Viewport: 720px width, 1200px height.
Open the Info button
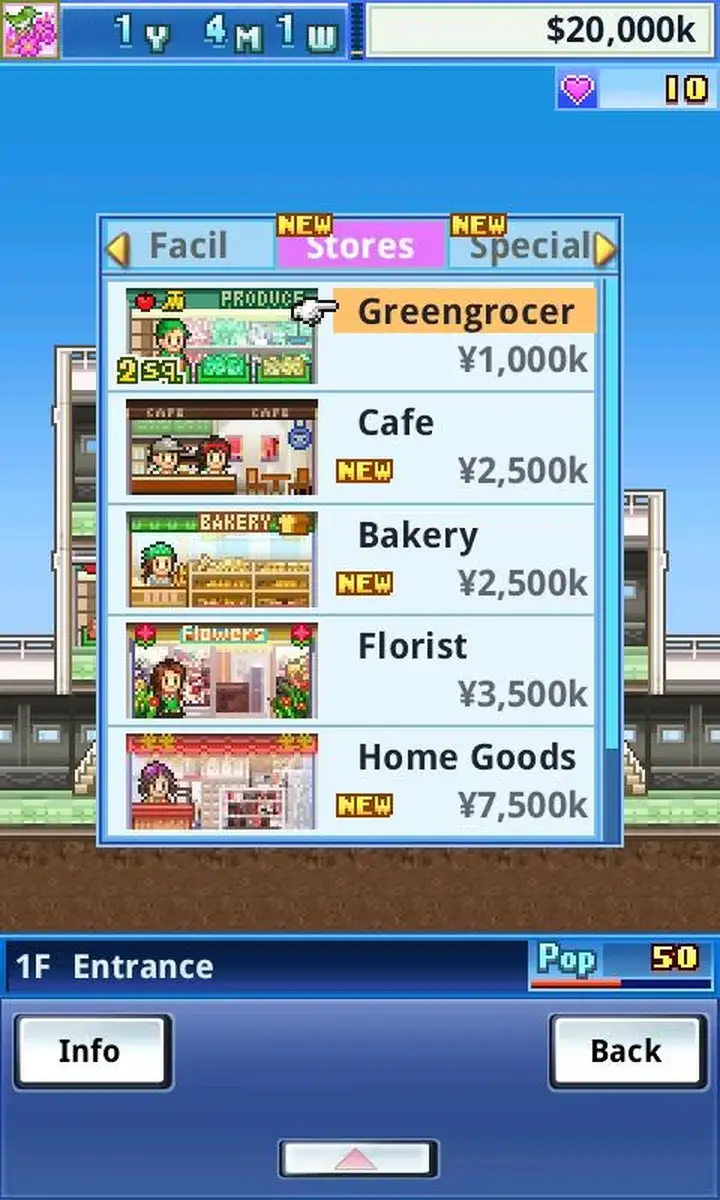[x=92, y=1051]
